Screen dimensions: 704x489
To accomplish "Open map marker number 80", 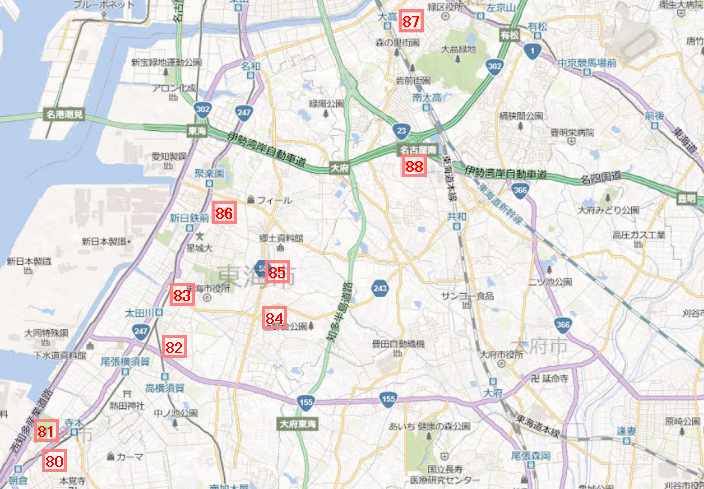I will point(55,462).
